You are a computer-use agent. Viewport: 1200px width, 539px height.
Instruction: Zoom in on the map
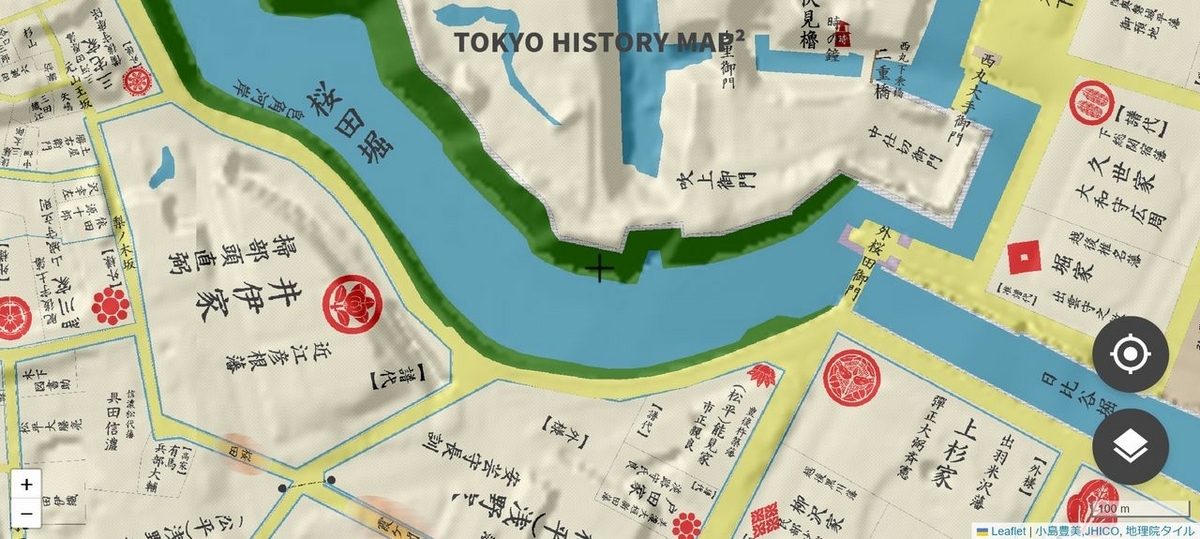tap(26, 484)
